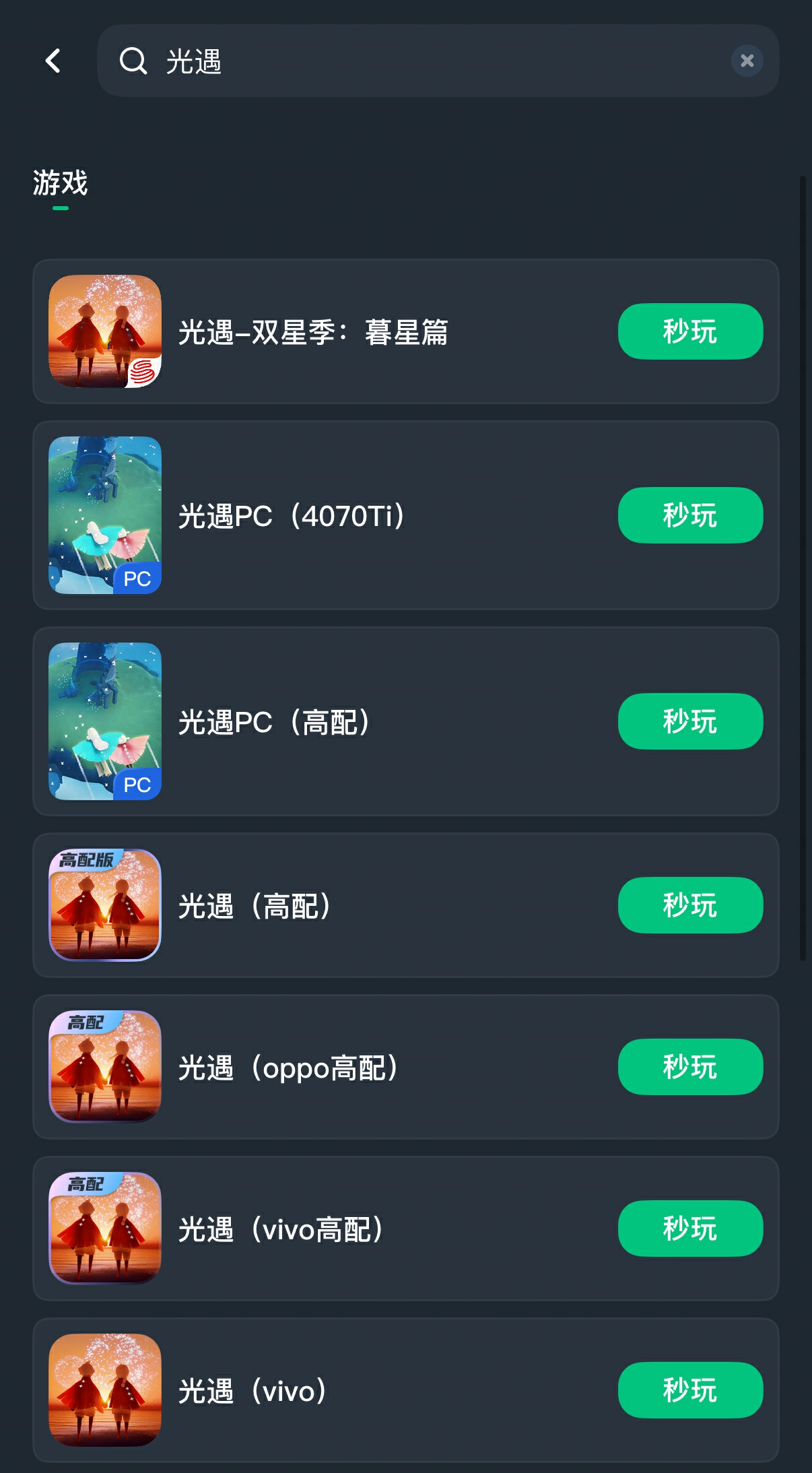View the 光遇（oppo高配）game entry
The image size is (812, 1473).
[288, 1068]
